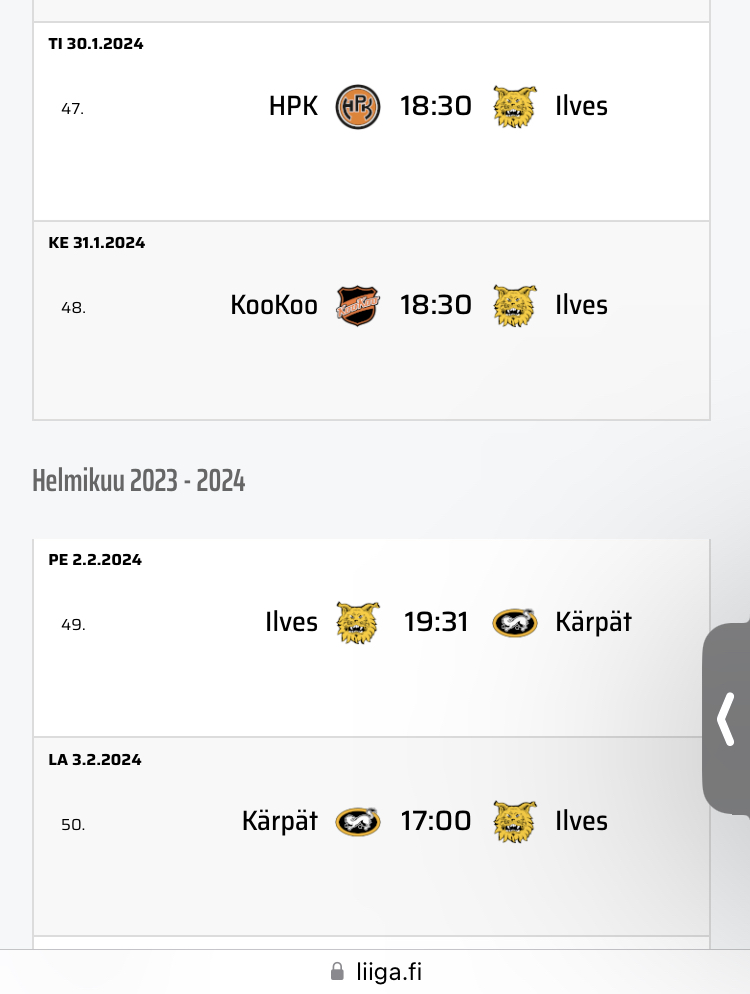Open game 47 HPK vs Ilves
Image resolution: width=750 pixels, height=994 pixels.
[436, 106]
